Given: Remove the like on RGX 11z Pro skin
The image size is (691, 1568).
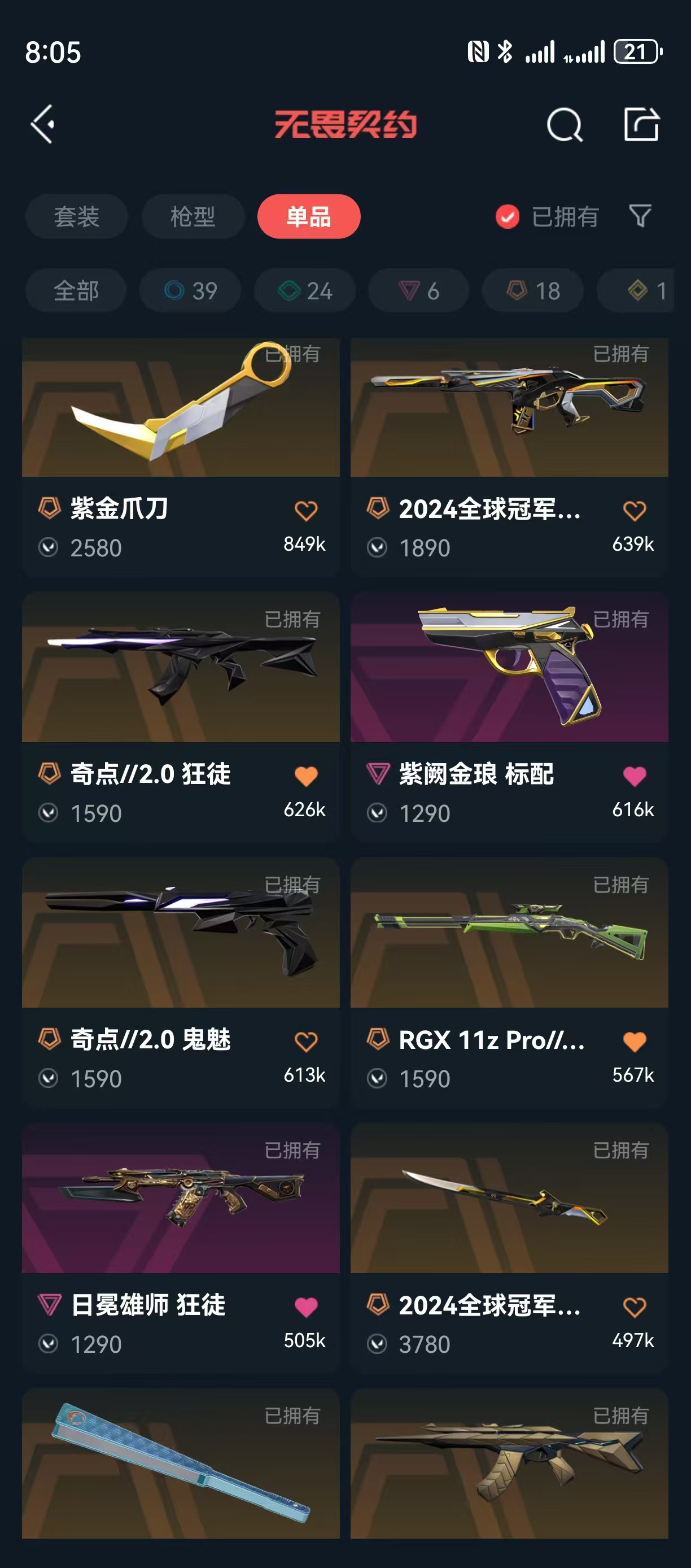Looking at the screenshot, I should tap(635, 1042).
